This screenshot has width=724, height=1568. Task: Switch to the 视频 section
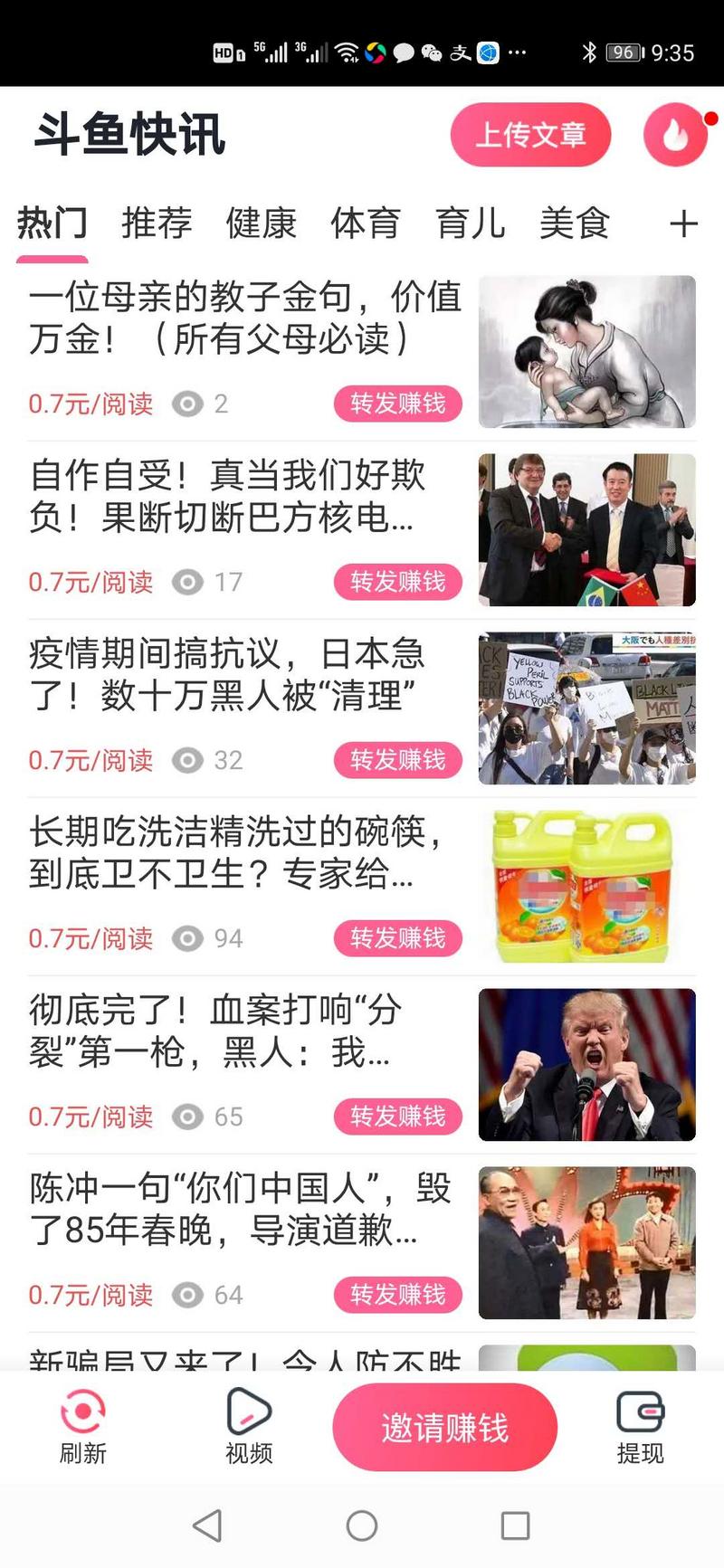click(x=249, y=1426)
